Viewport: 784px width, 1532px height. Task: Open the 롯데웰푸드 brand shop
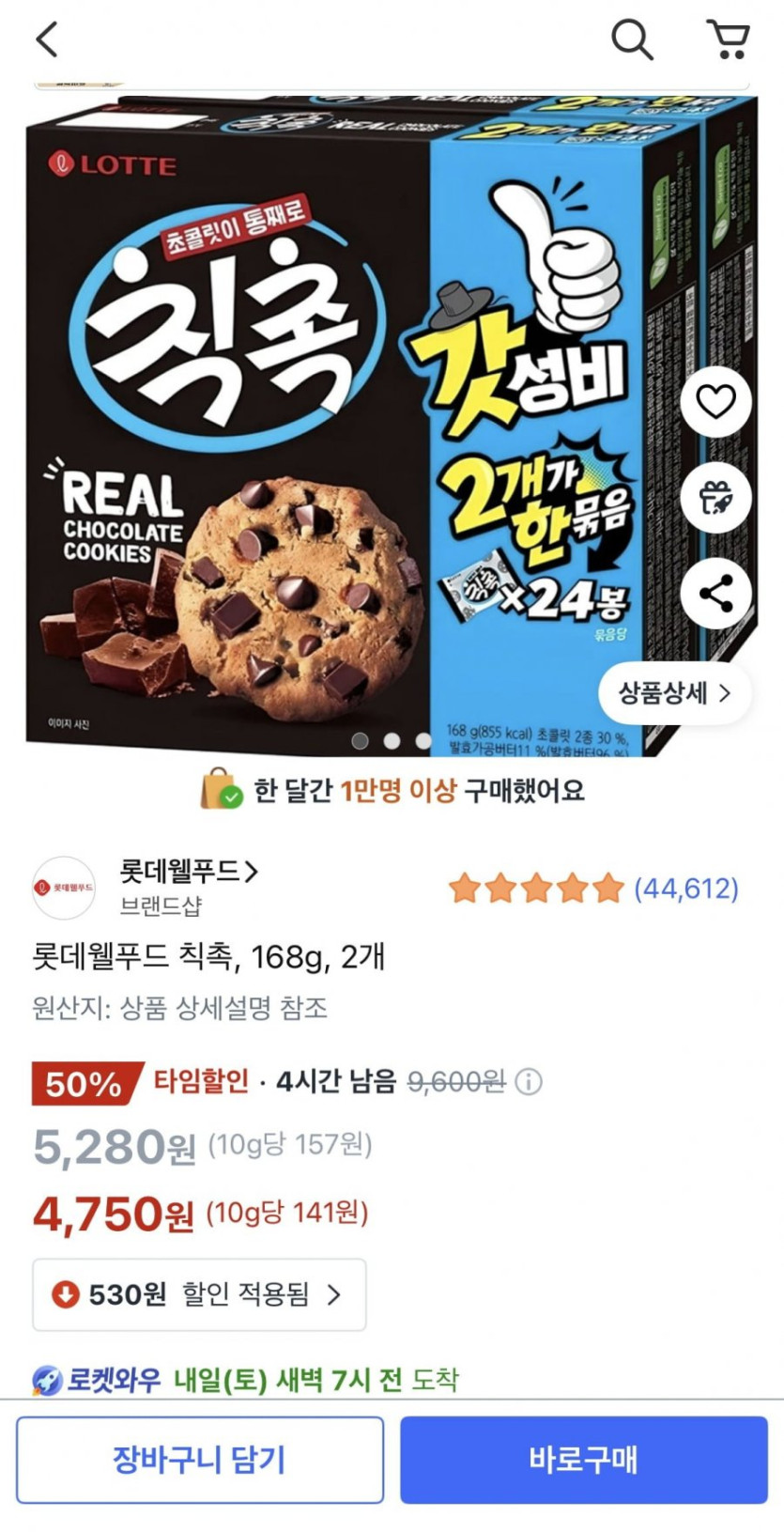188,872
